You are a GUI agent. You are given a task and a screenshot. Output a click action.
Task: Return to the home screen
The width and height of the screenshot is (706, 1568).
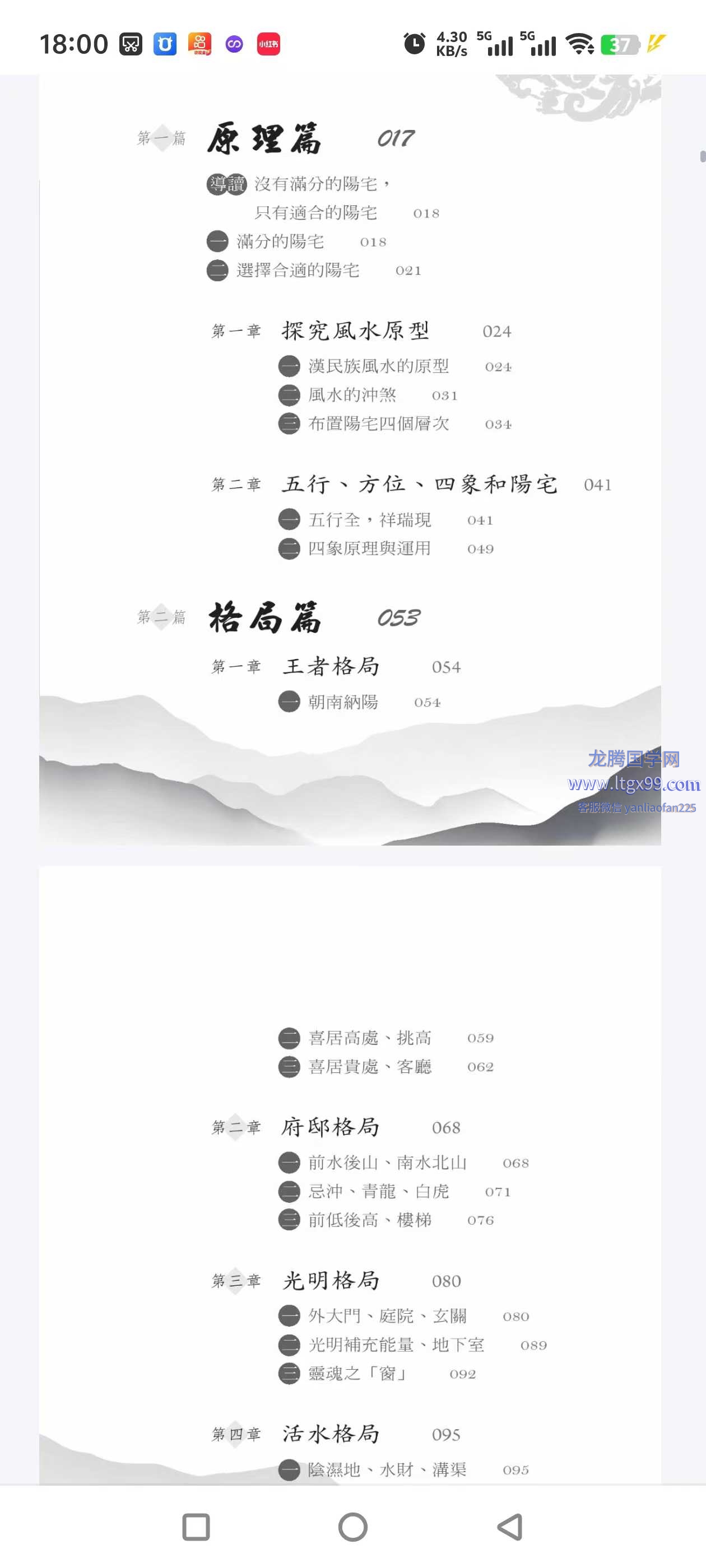(352, 1527)
